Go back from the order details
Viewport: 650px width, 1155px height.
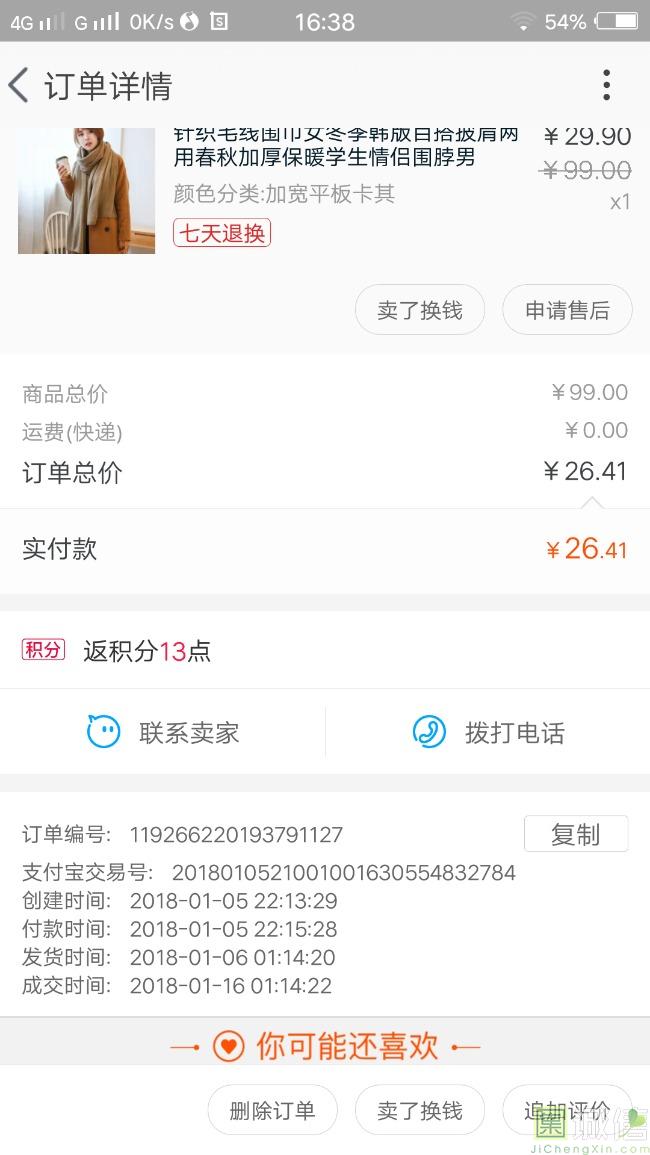(x=19, y=85)
